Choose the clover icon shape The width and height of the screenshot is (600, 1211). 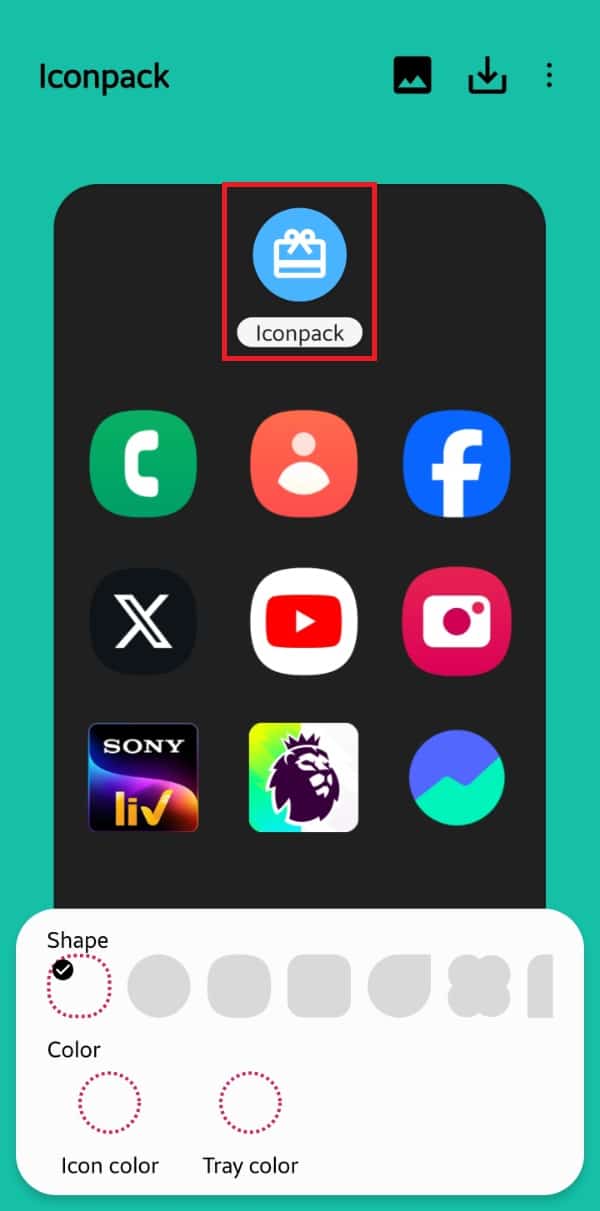(x=479, y=986)
